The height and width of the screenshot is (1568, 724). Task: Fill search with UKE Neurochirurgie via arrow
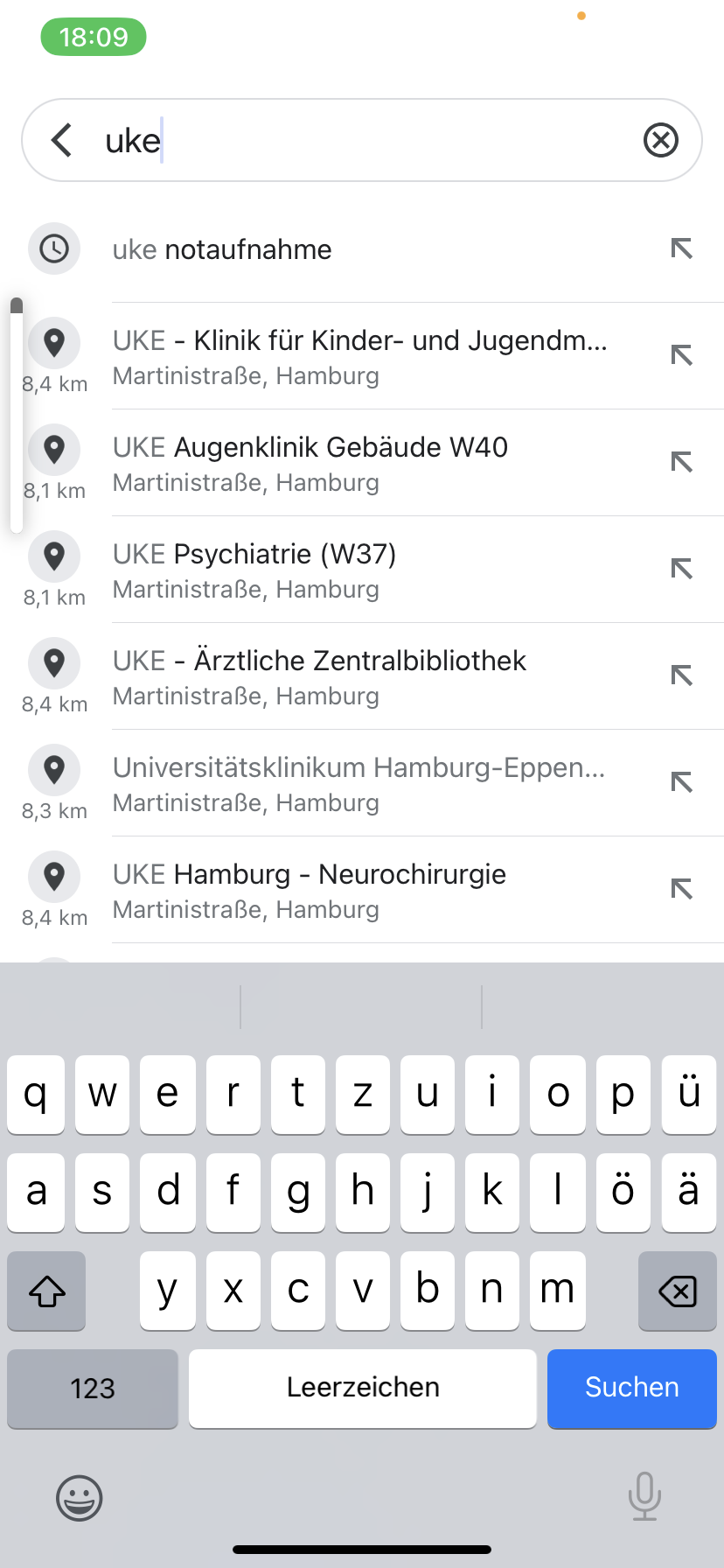(x=681, y=890)
